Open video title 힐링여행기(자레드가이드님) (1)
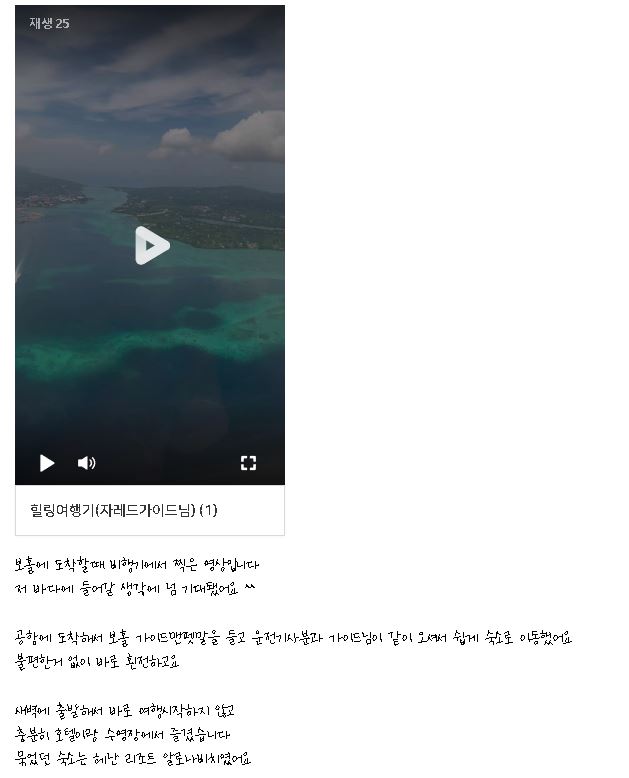629x778 pixels. click(124, 510)
